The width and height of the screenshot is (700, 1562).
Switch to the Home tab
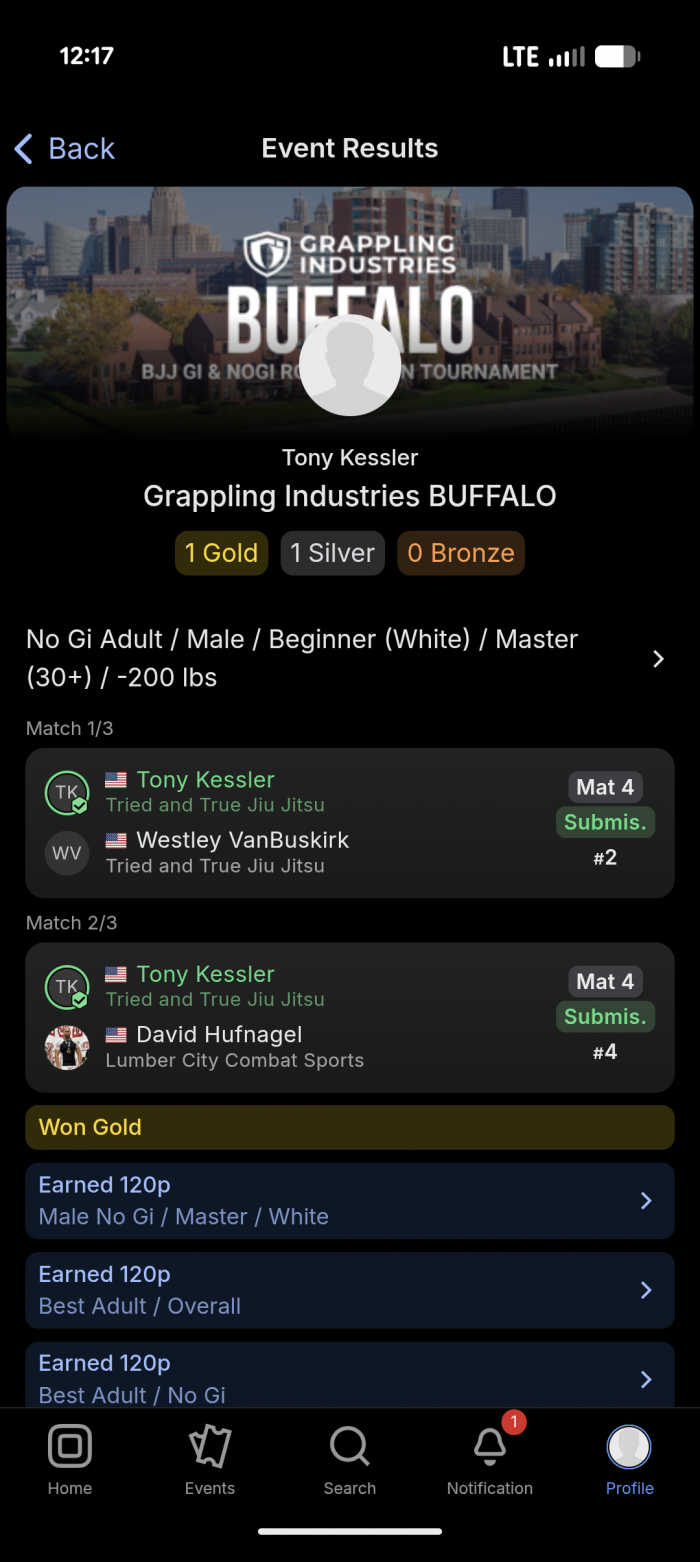[70, 1460]
